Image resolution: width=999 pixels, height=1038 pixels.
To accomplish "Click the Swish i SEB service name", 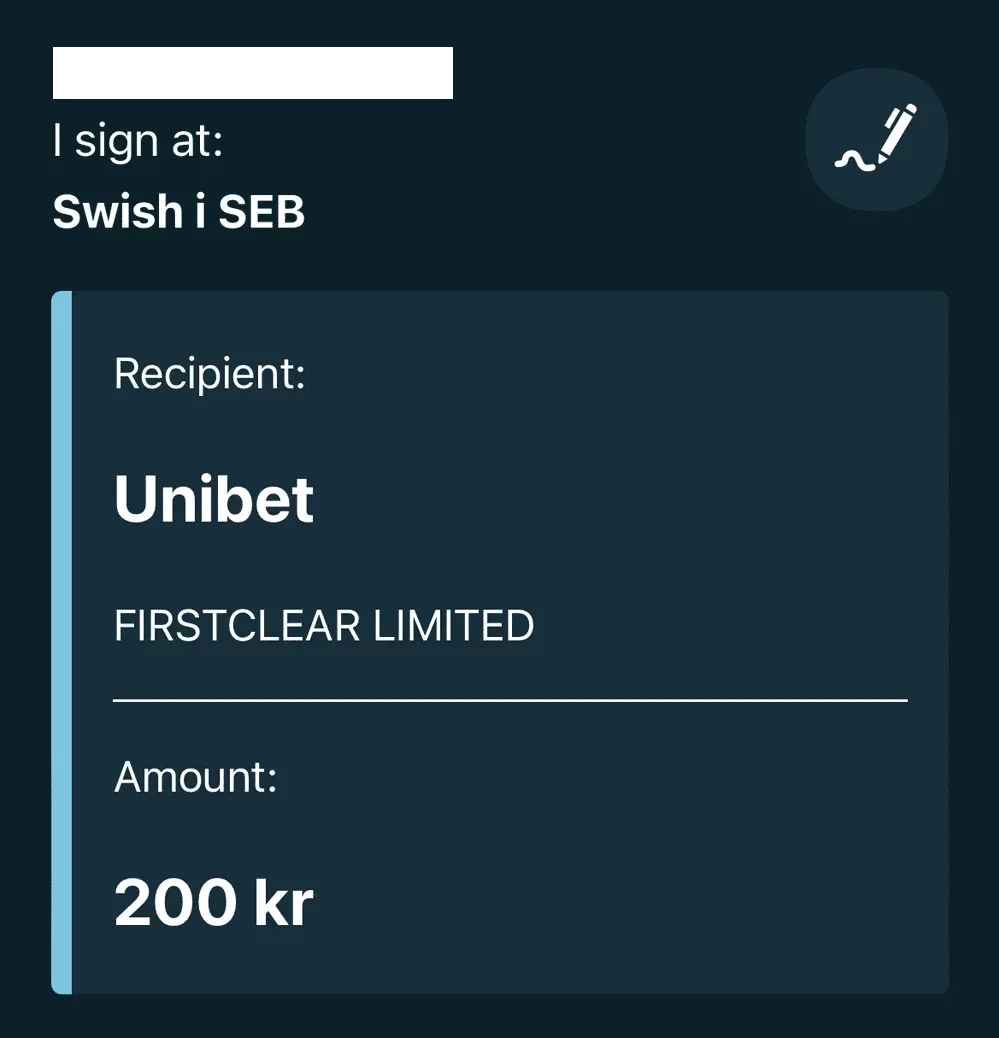I will pos(178,212).
